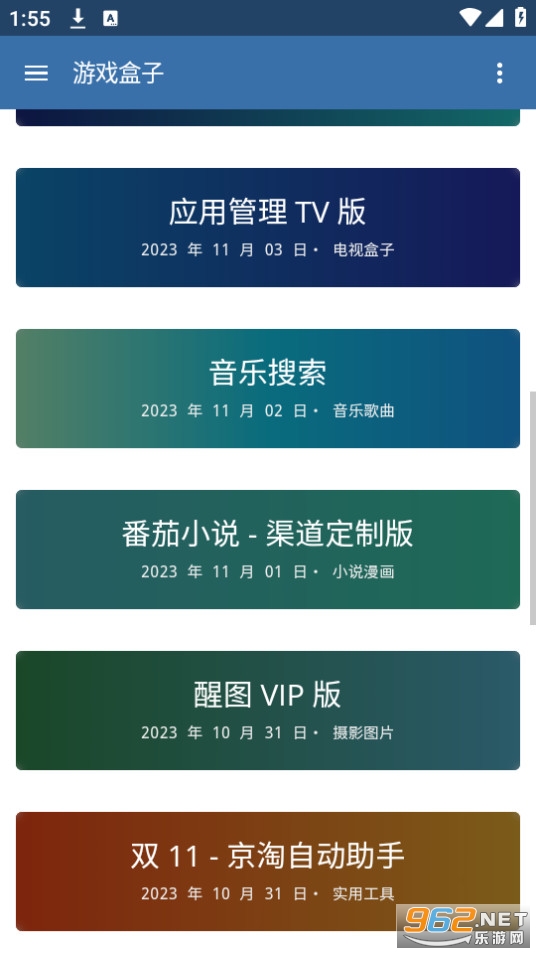This screenshot has height=954, width=536.
Task: Open 双 11 - 京淘自动助手 card
Action: point(268,871)
